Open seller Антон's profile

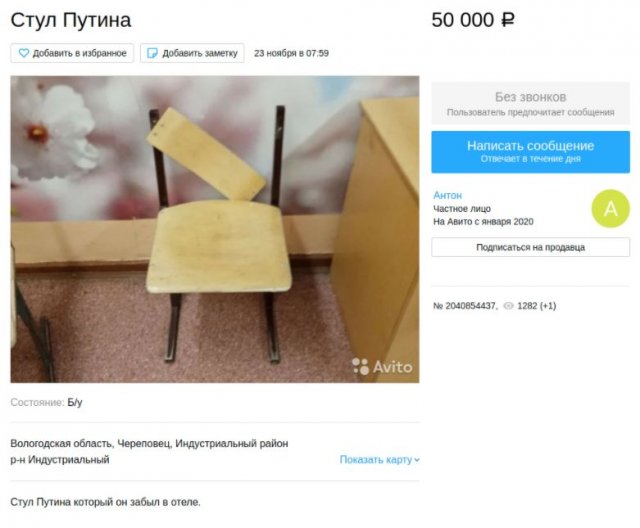(x=448, y=195)
